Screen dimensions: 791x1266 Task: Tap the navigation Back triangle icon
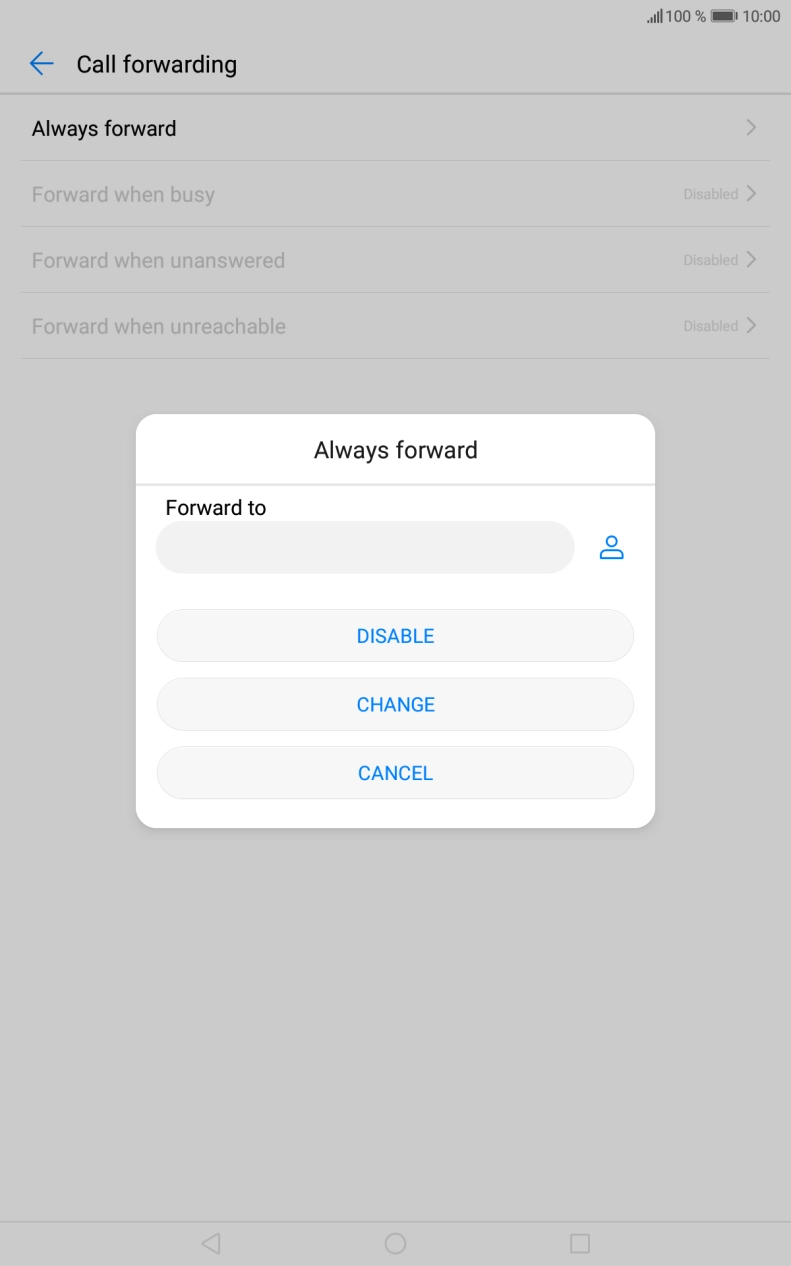point(210,1243)
